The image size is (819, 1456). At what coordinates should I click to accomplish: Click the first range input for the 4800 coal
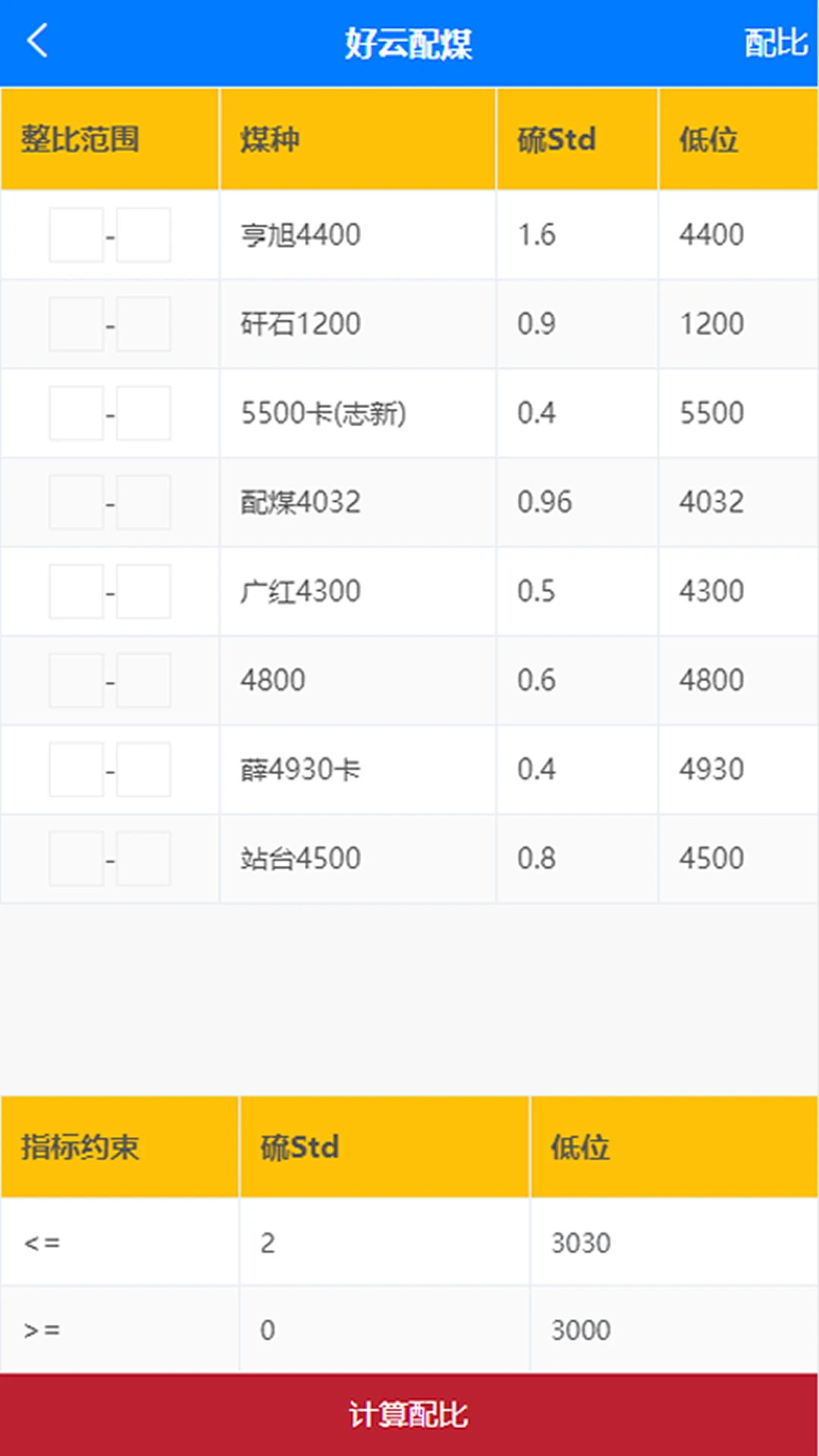pyautogui.click(x=76, y=680)
